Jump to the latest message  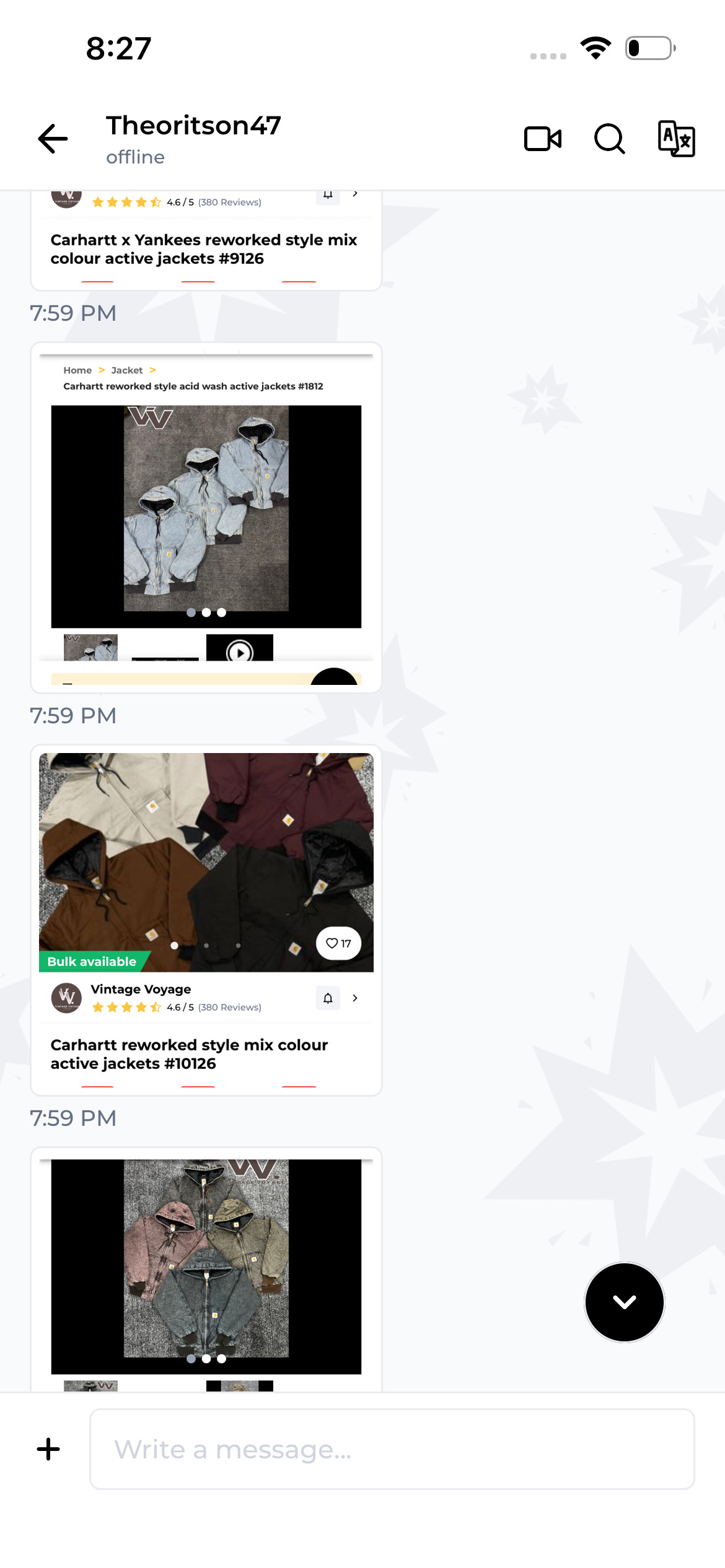click(x=624, y=1302)
